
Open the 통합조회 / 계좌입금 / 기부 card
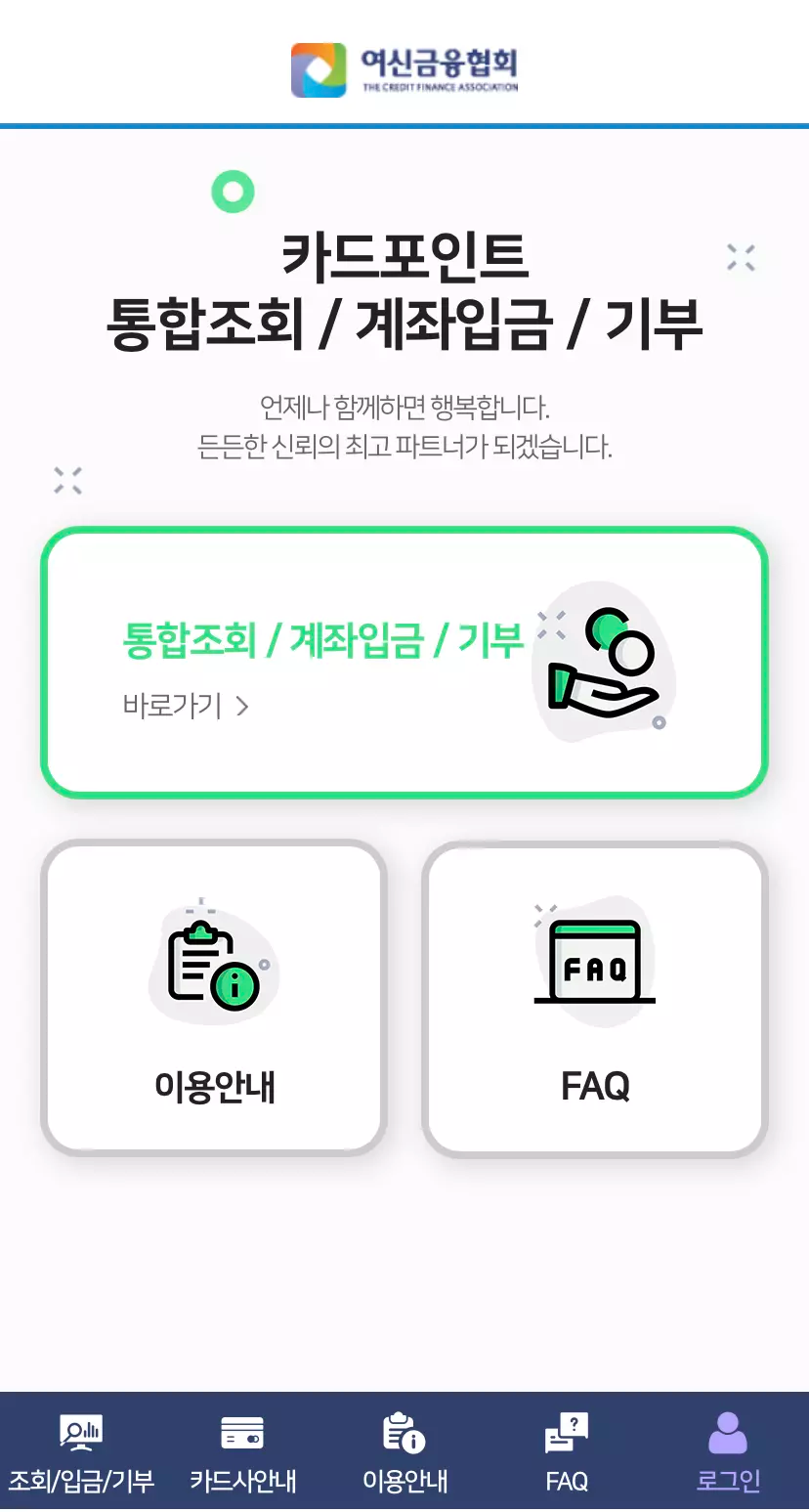pyautogui.click(x=404, y=665)
